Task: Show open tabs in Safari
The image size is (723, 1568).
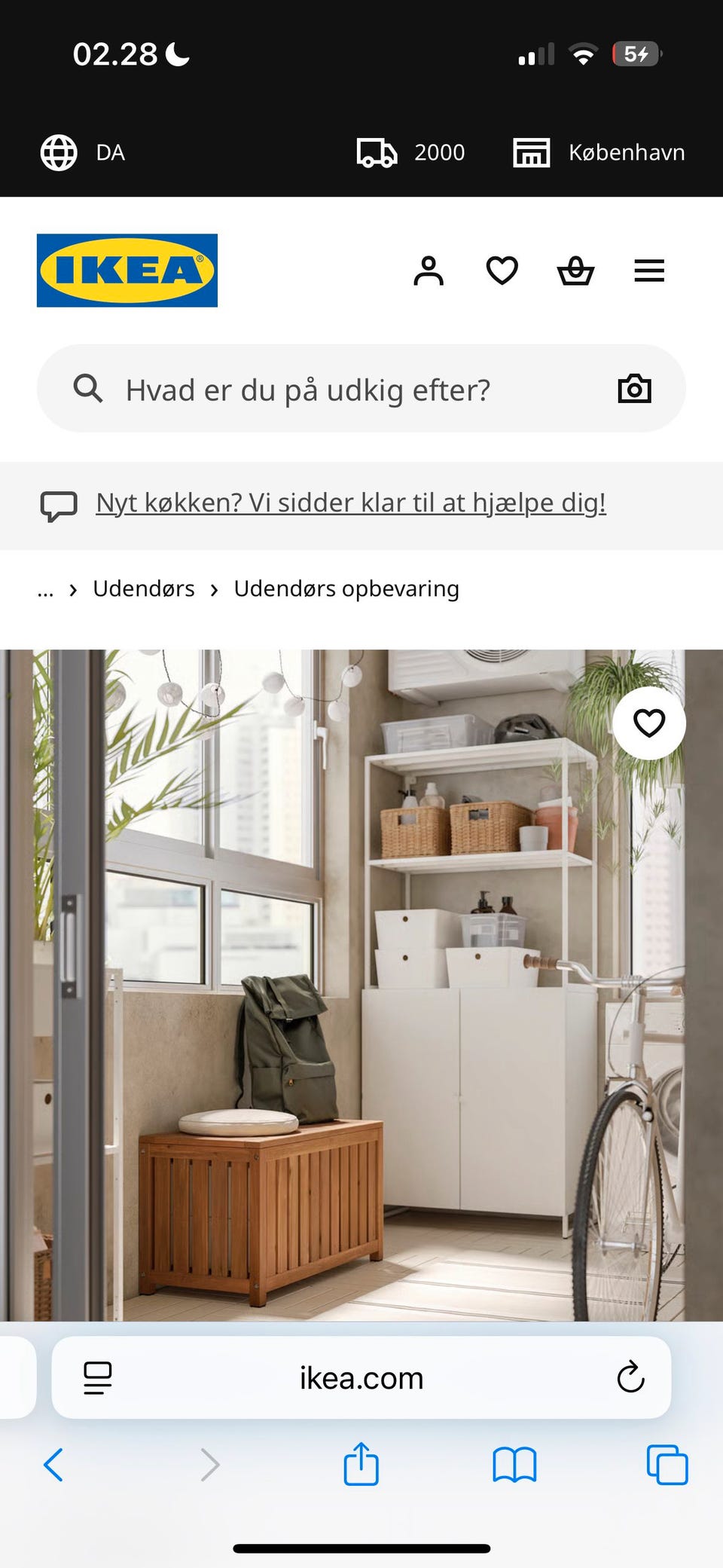Action: point(666,1464)
